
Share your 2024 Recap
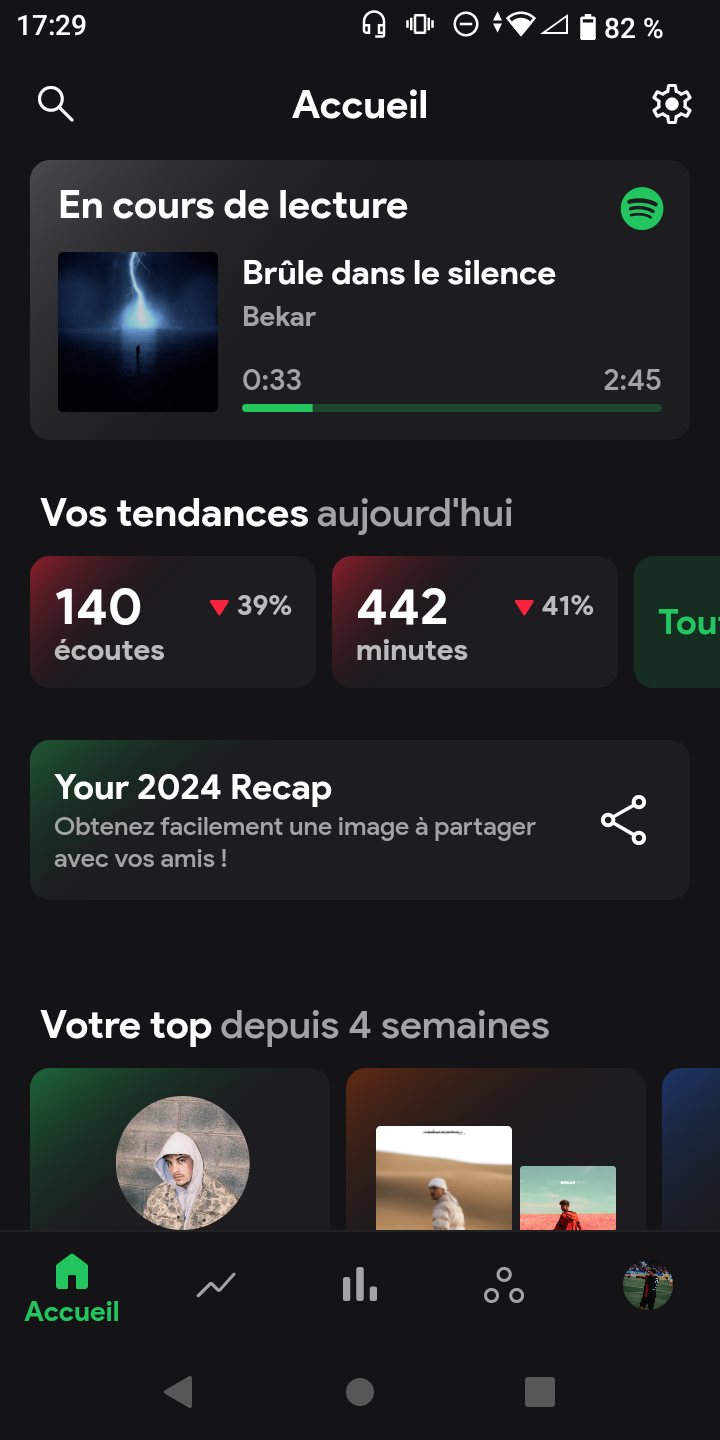point(623,820)
